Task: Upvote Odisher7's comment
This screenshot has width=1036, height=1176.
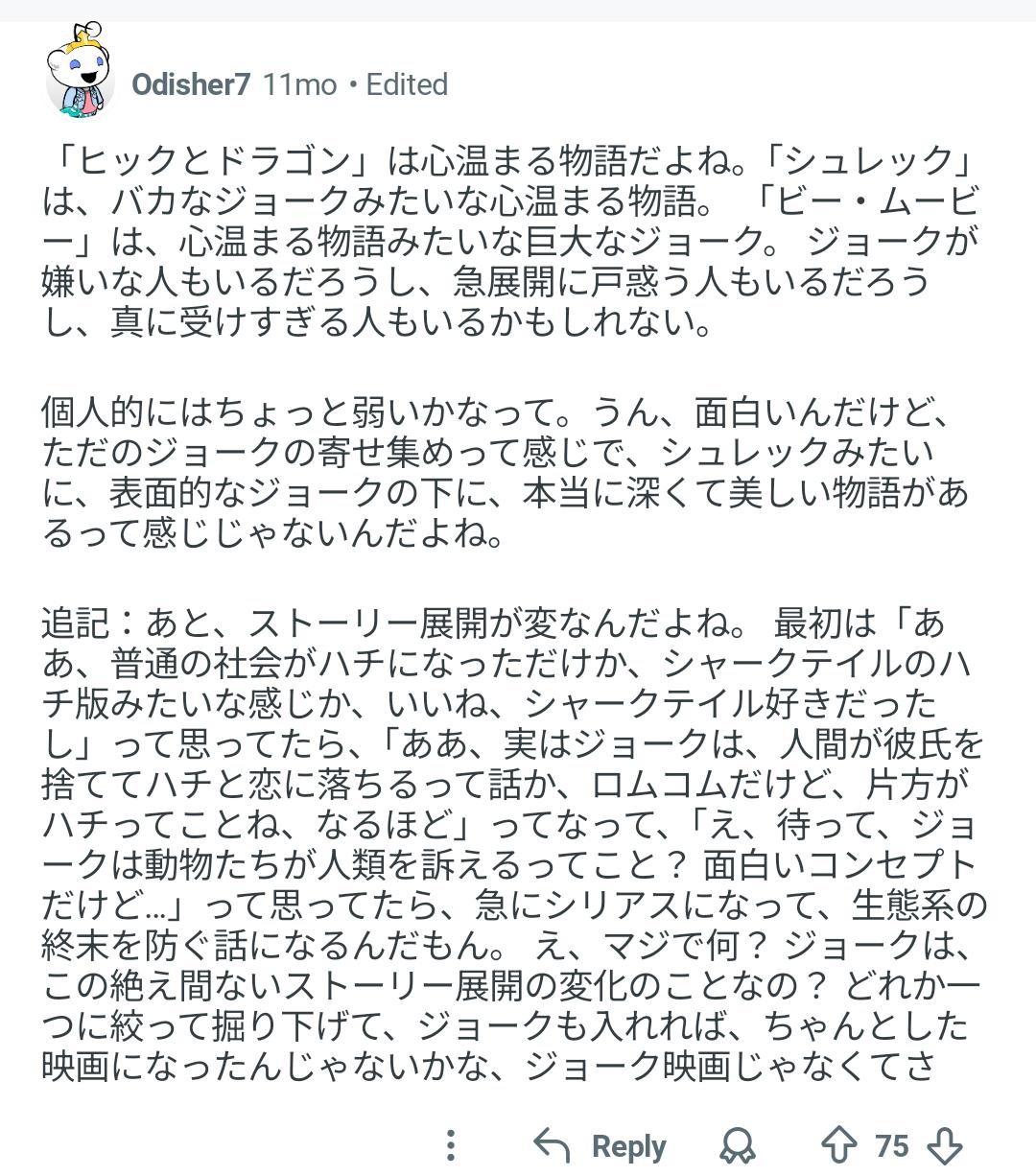Action: point(839,1145)
